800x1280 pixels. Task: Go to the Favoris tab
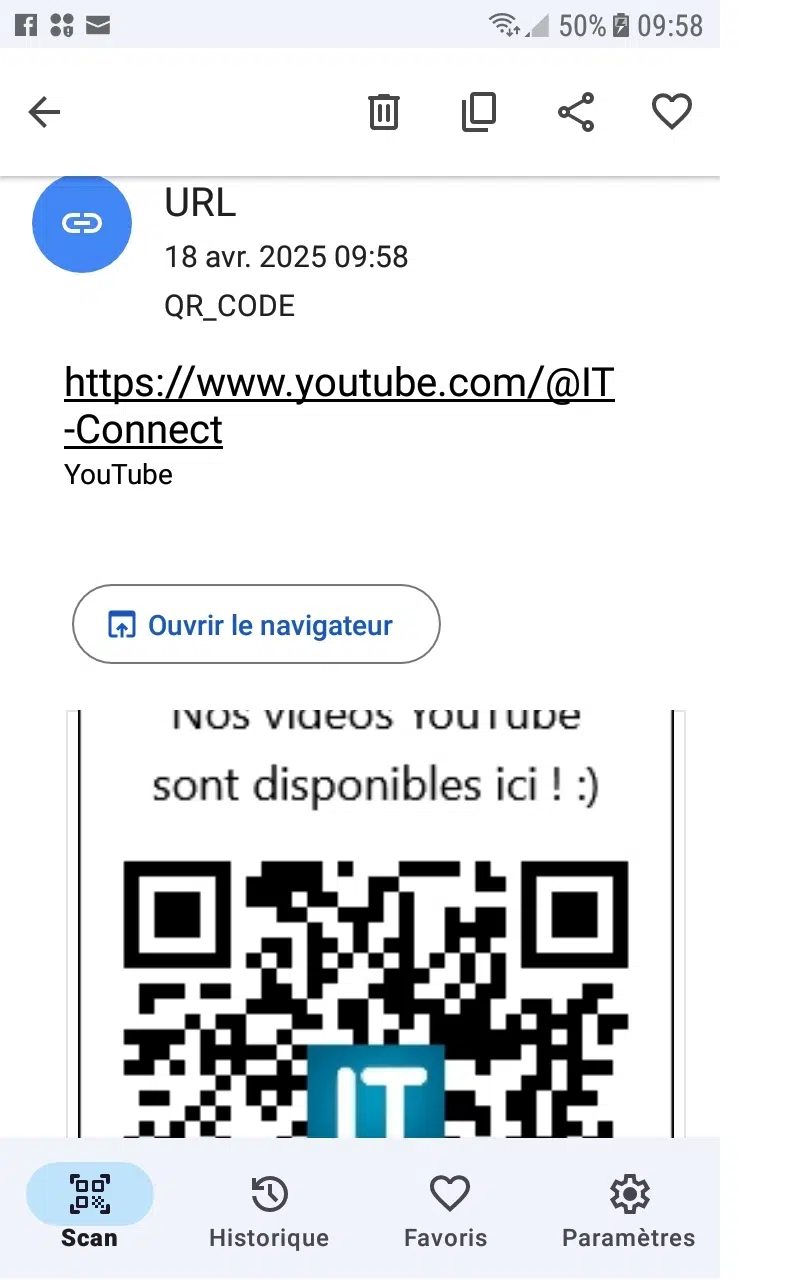pos(446,1209)
